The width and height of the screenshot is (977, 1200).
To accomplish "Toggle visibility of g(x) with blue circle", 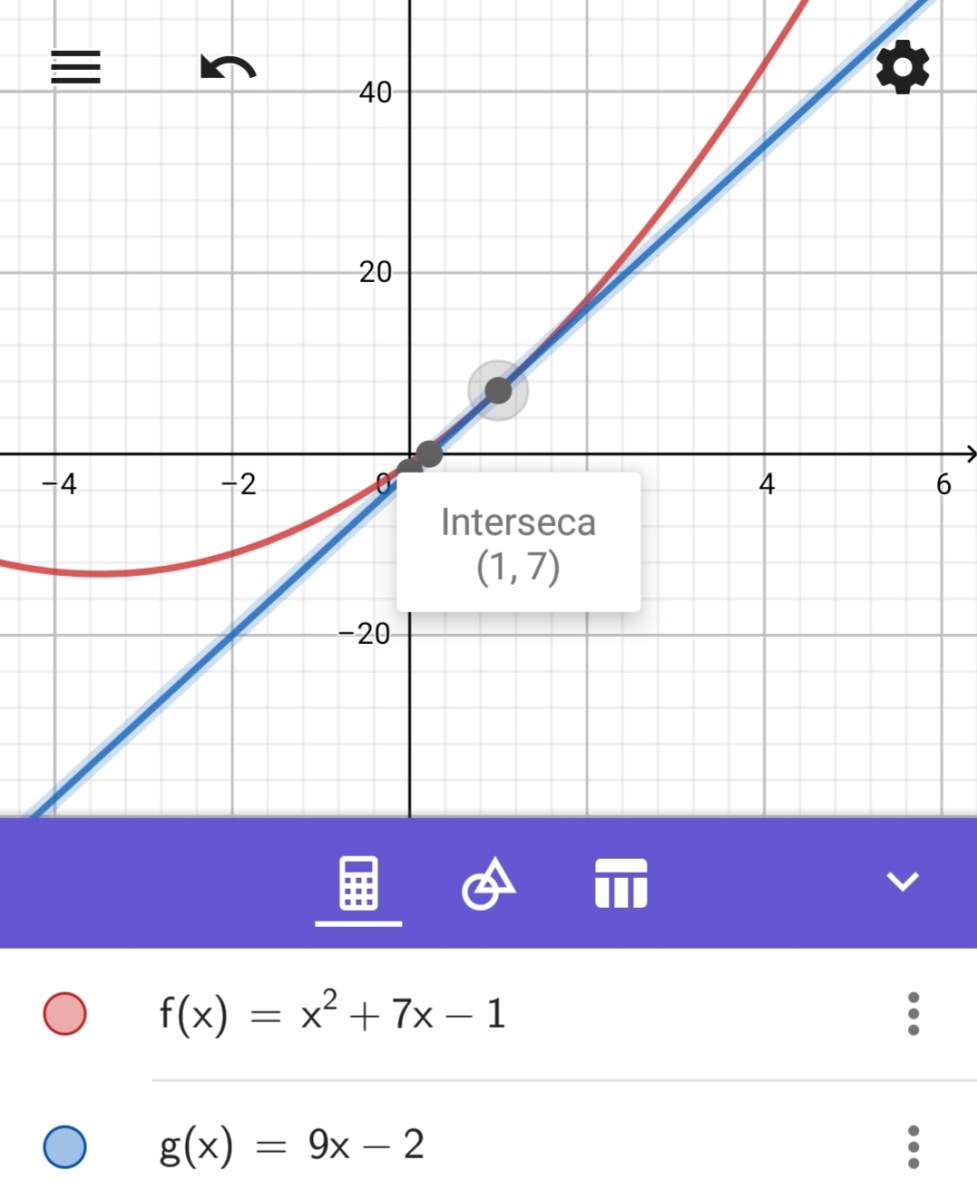I will [65, 1146].
